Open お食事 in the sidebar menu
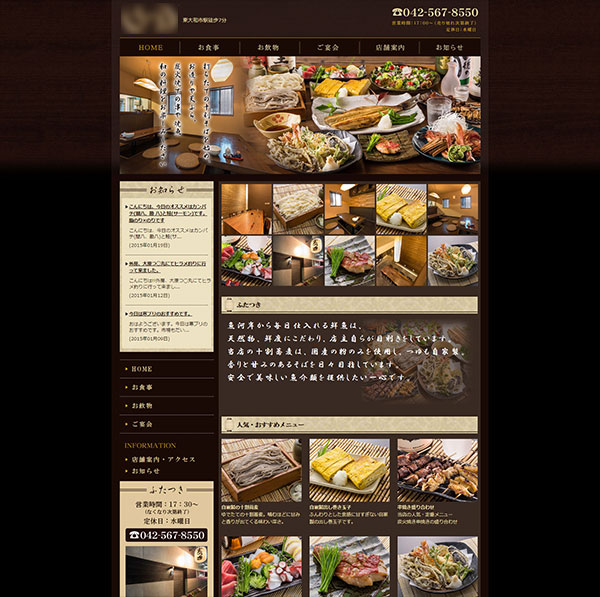Screen dimensions: 600x597 tap(142, 387)
